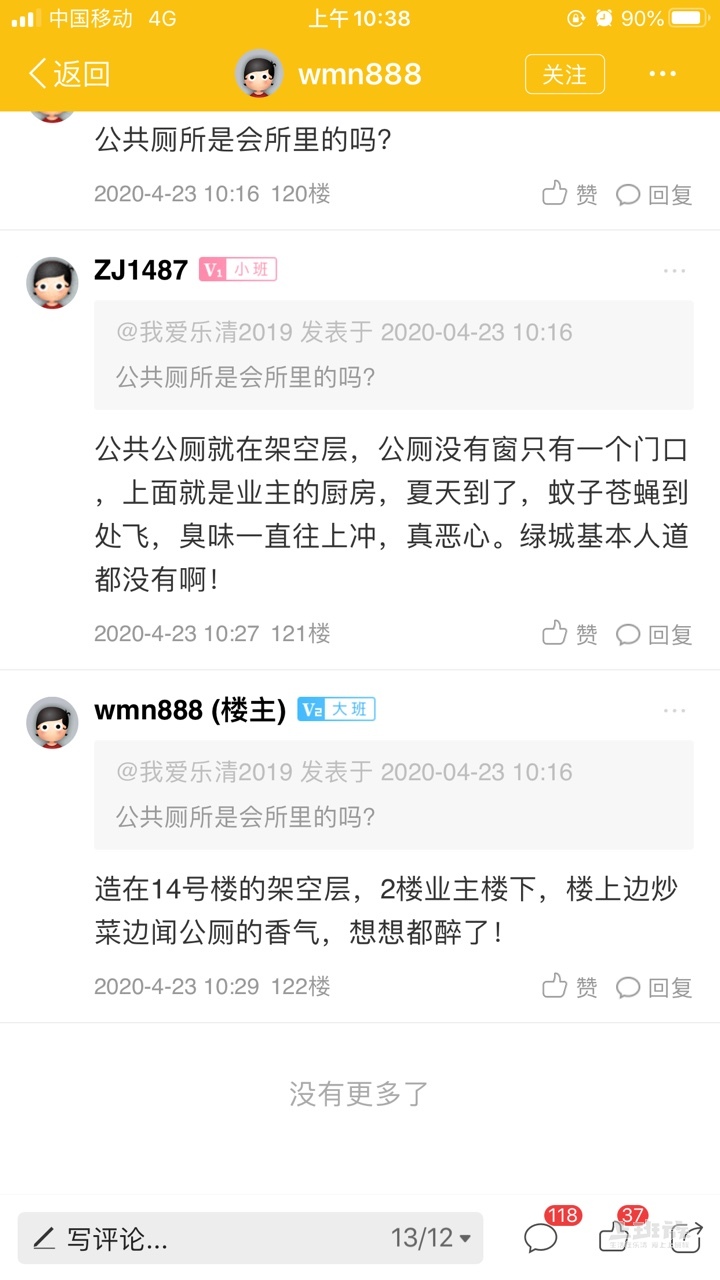Open the wmn888 header avatar
The width and height of the screenshot is (720, 1280).
click(259, 74)
